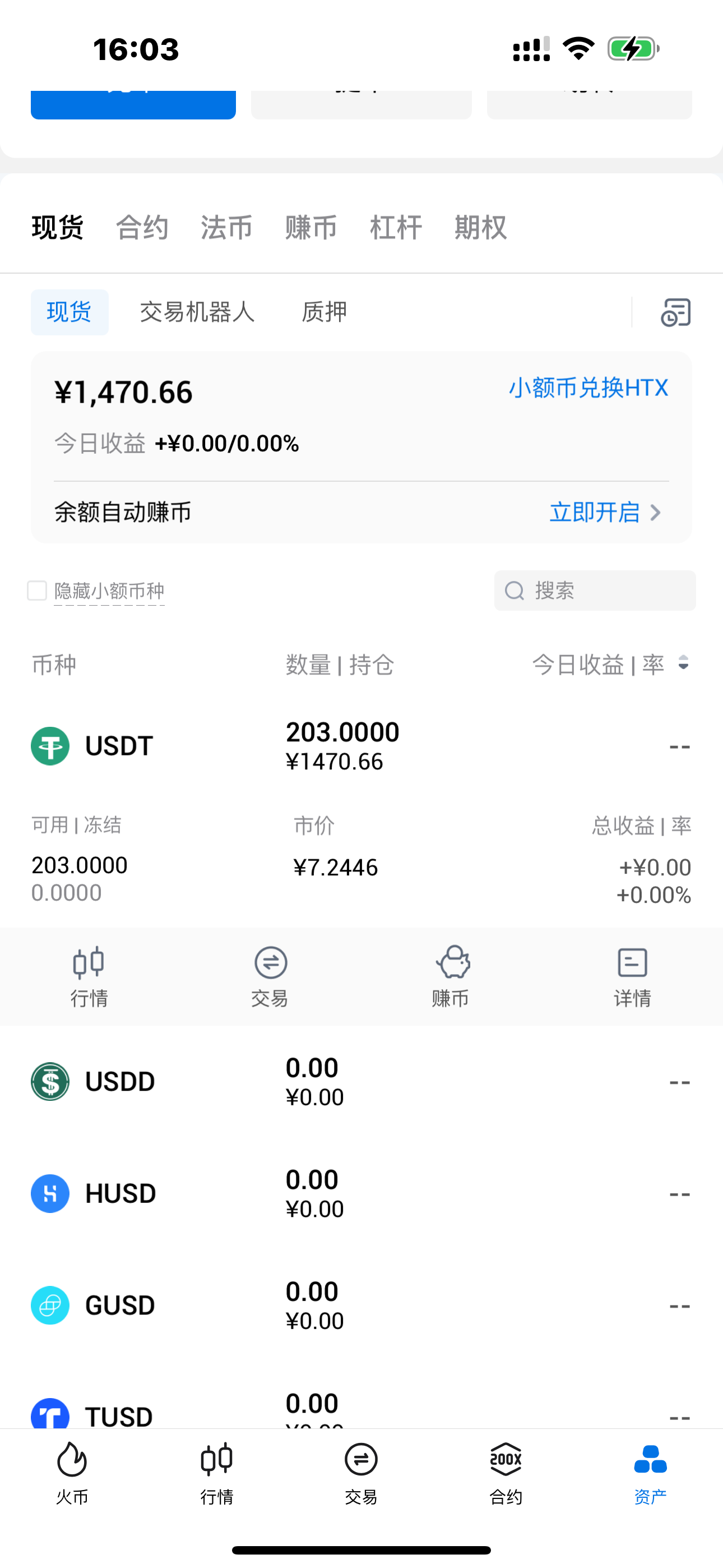Select the 杠杆 account tab
The image size is (723, 1568).
(396, 228)
